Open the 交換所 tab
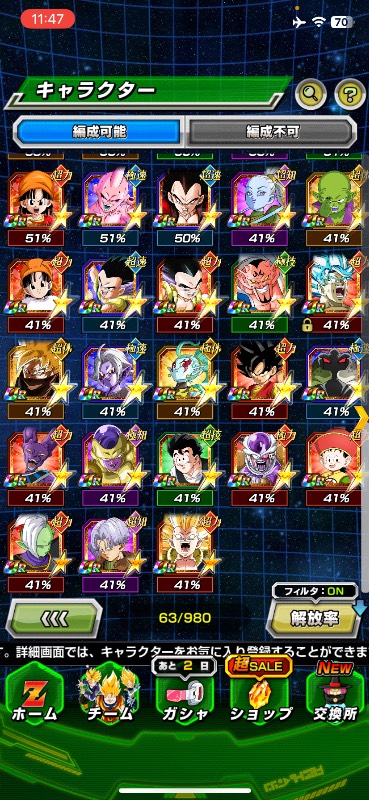Viewport: 369px width, 800px height. 336,694
